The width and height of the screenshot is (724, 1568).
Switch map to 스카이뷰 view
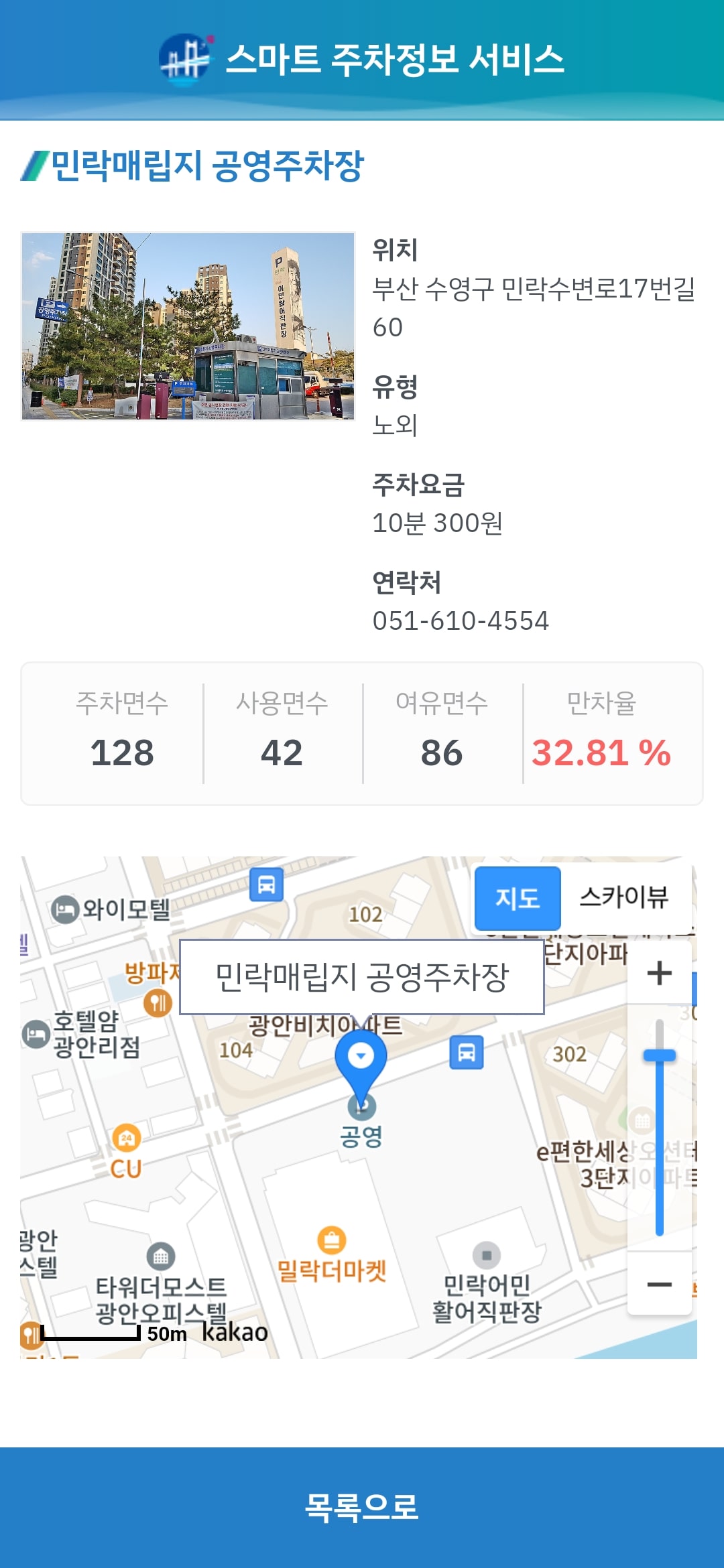626,899
